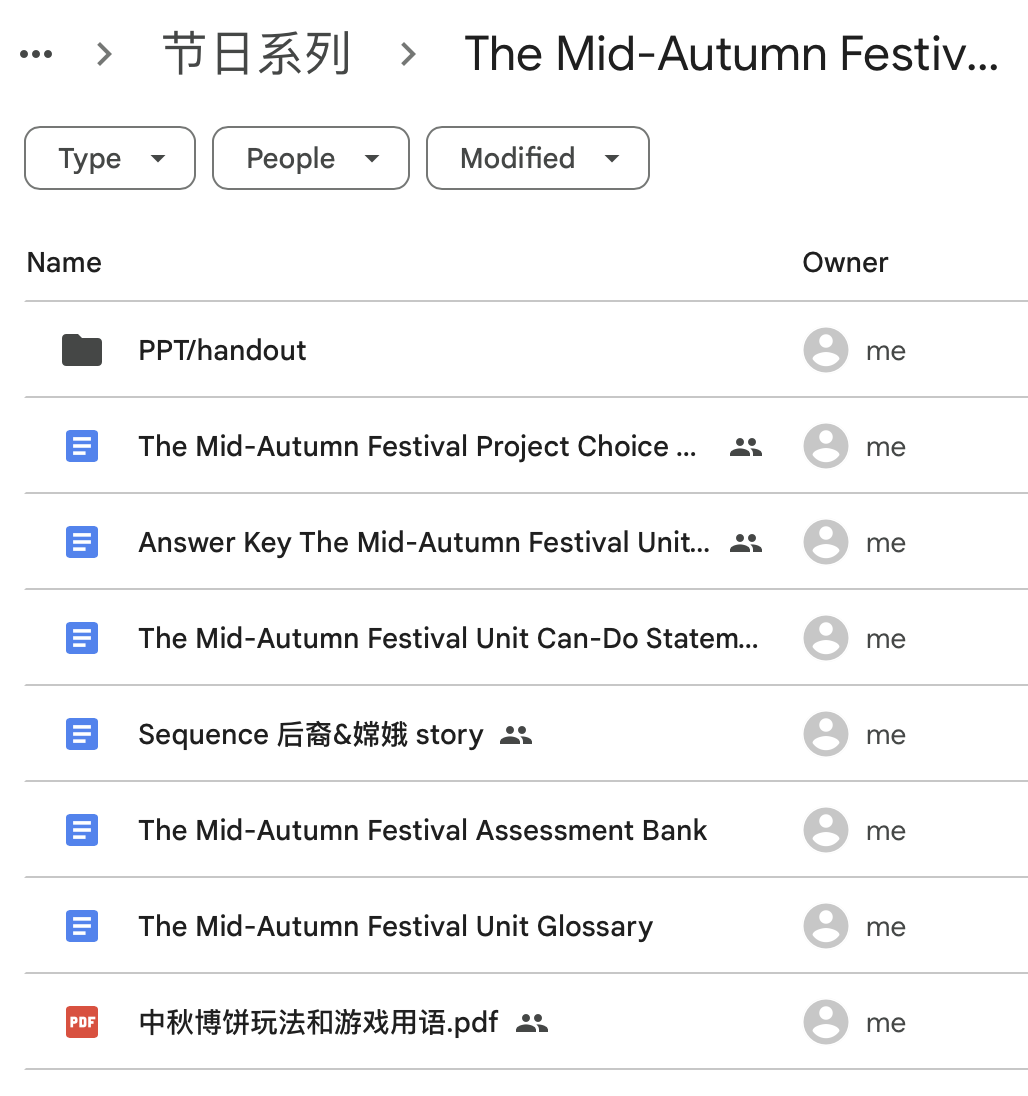The height and width of the screenshot is (1096, 1028).
Task: Open the Modified filter dropdown
Action: point(537,158)
